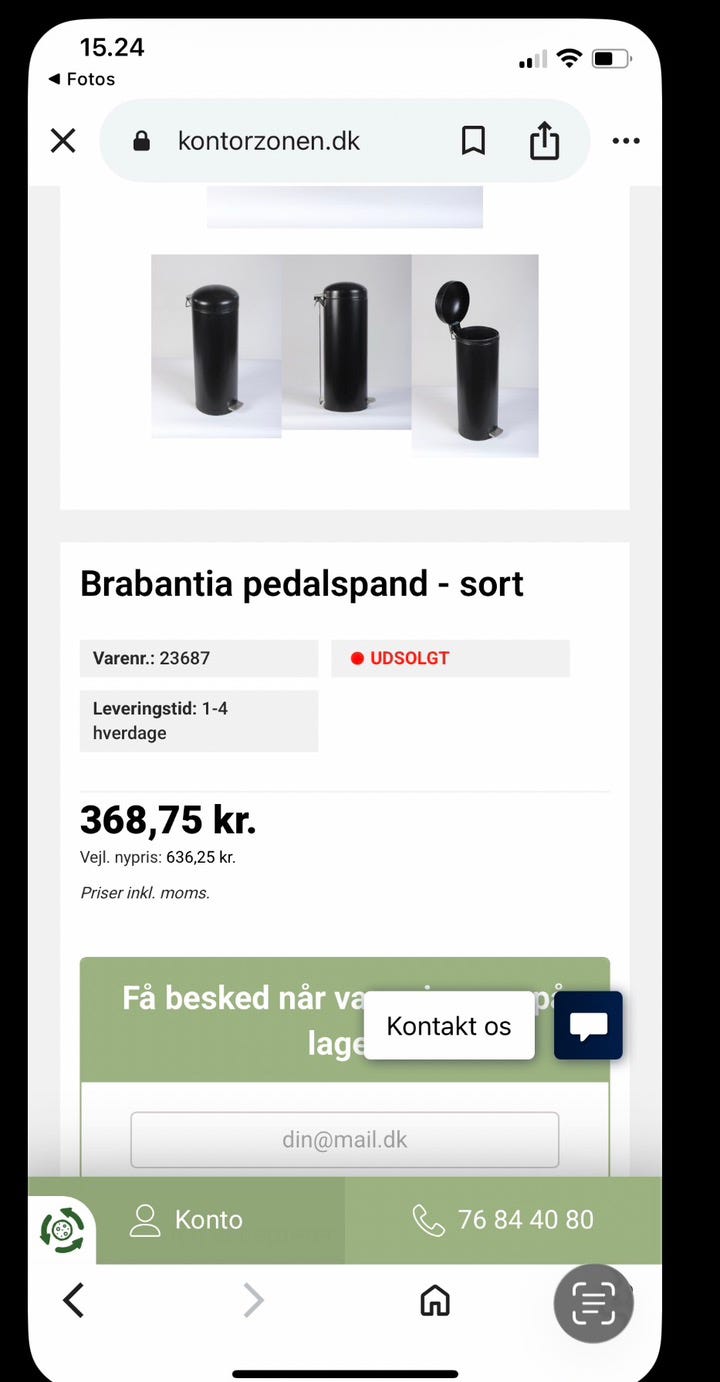720x1382 pixels.
Task: Open the browser overflow menu
Action: pos(626,141)
